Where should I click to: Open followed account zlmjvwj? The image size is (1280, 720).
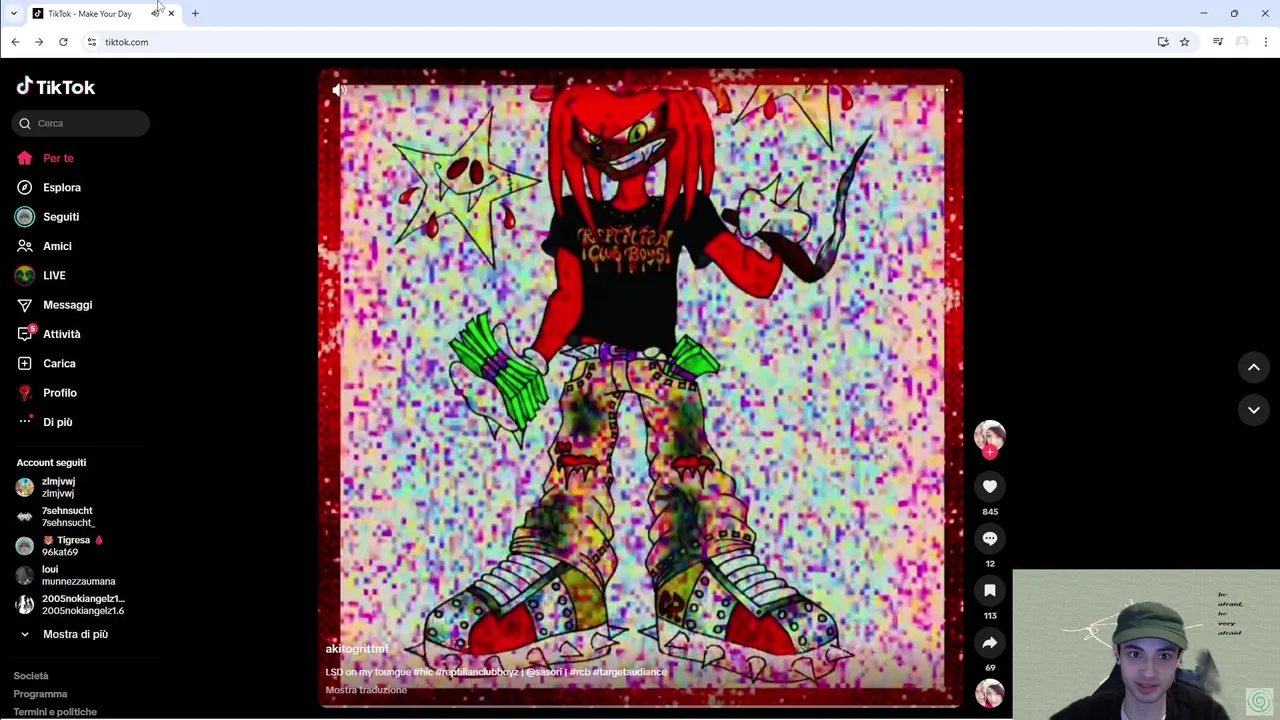click(x=58, y=487)
